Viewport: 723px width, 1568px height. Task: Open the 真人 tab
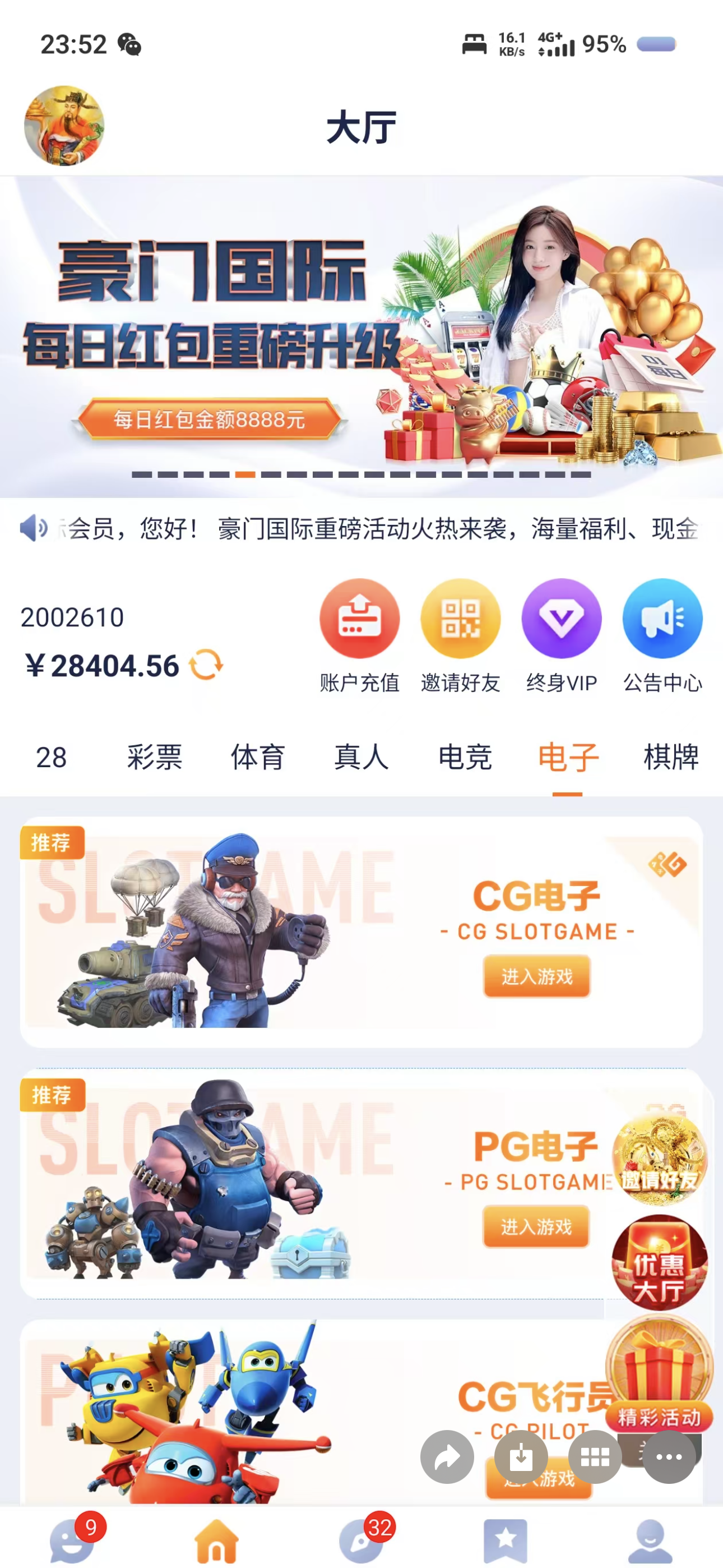tap(361, 758)
